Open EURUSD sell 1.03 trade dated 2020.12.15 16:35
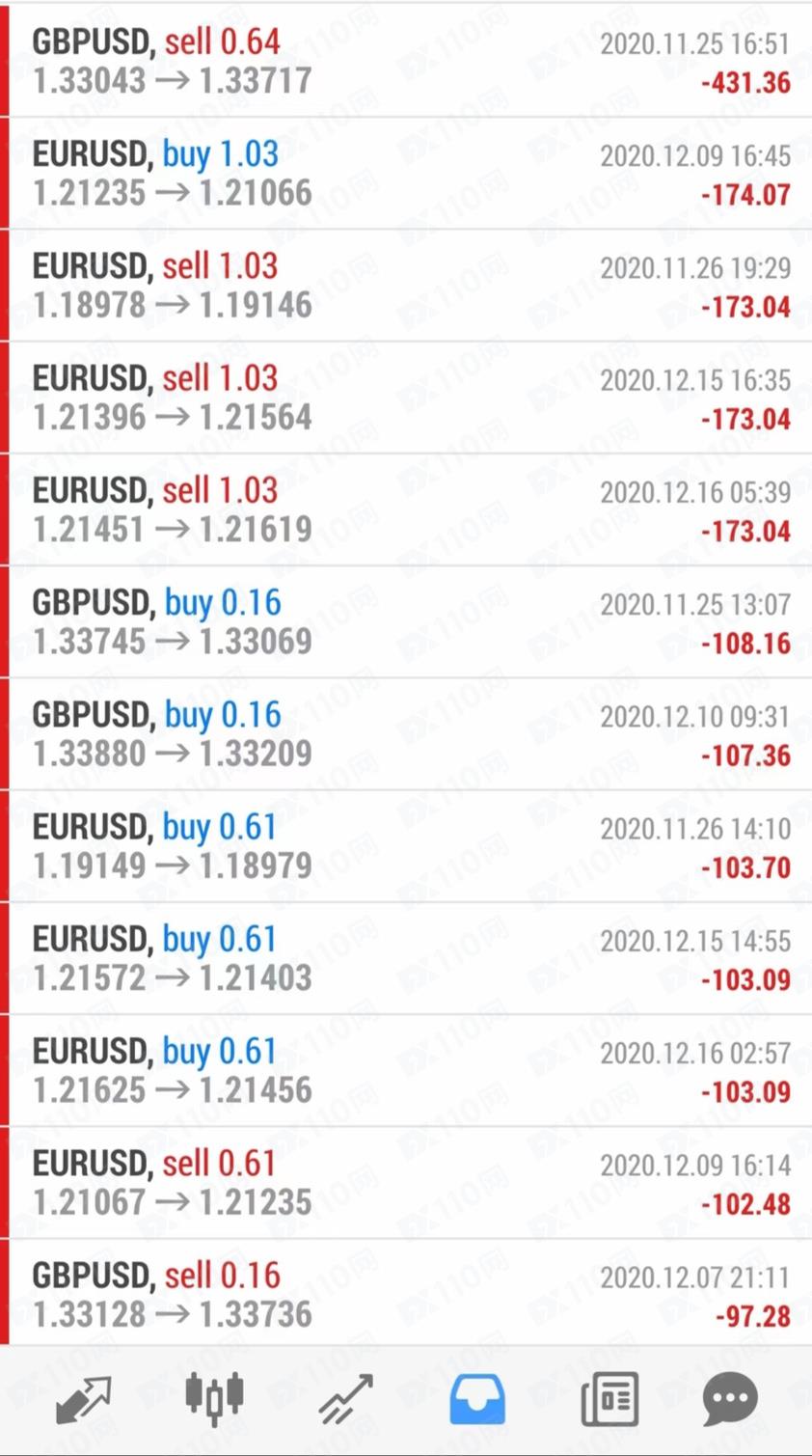This screenshot has width=812, height=1456. pos(410,398)
